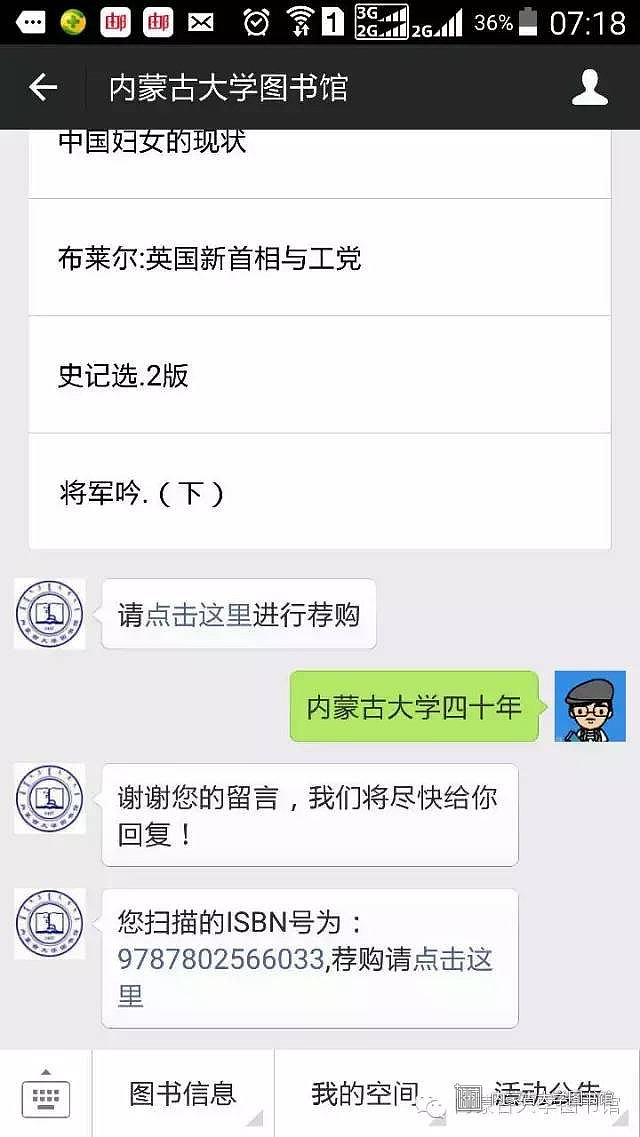Viewport: 640px width, 1137px height.
Task: Open the library's avatar next to 谢谢您的留言
Action: [x=49, y=798]
